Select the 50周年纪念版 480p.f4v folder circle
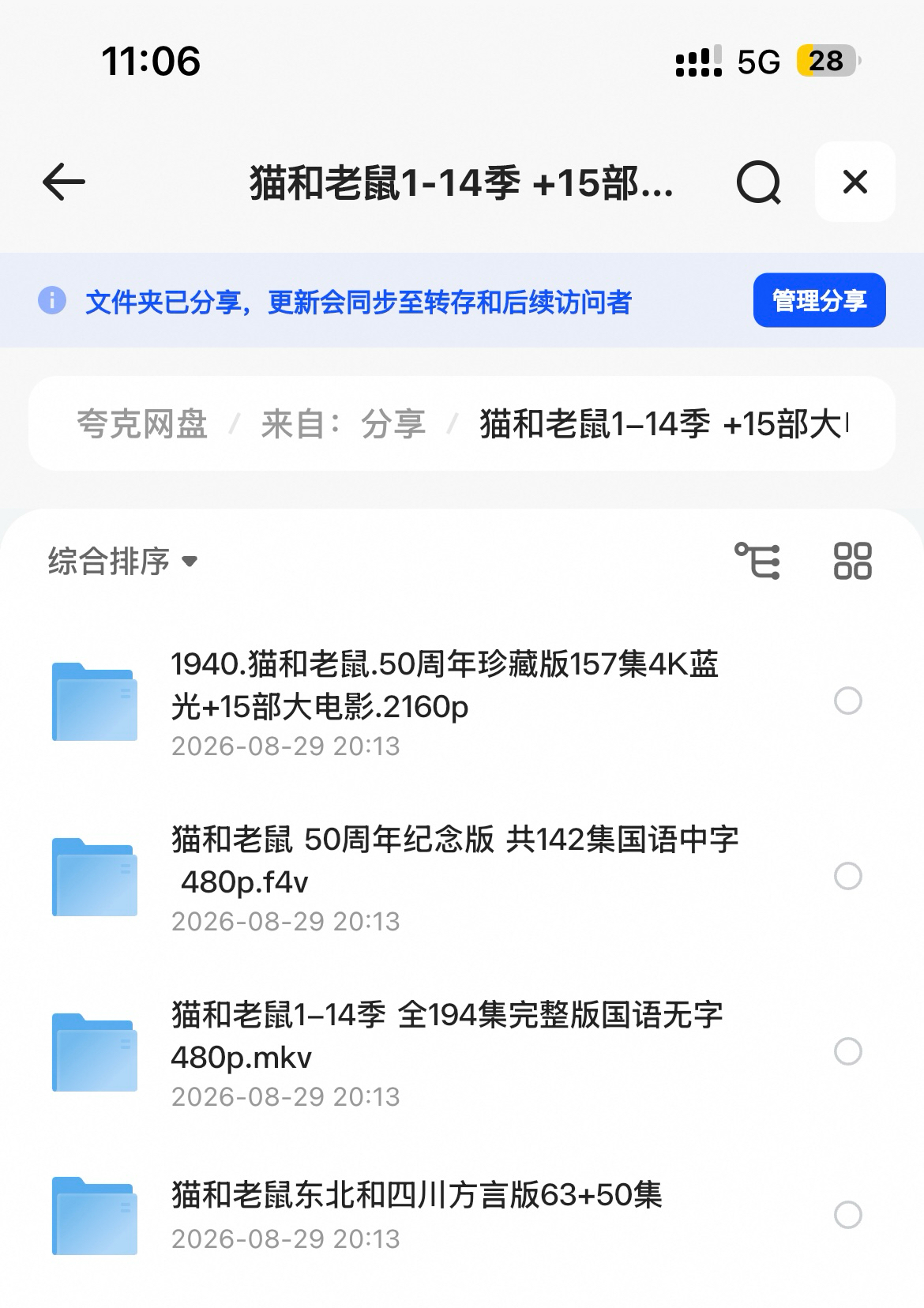Screen dimensions: 924x1308 (x=848, y=876)
